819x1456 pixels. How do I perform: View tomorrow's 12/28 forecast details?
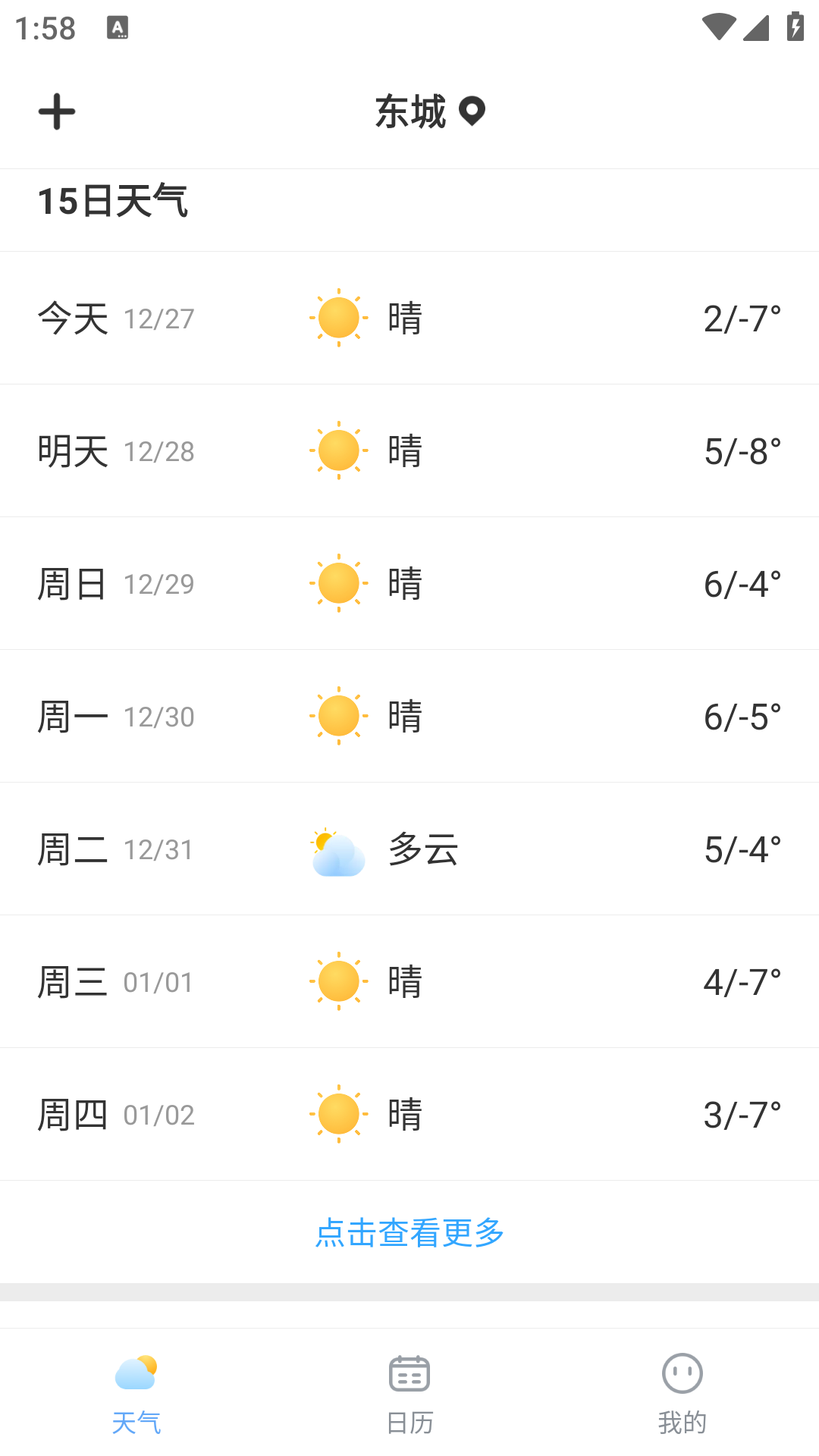(x=409, y=450)
